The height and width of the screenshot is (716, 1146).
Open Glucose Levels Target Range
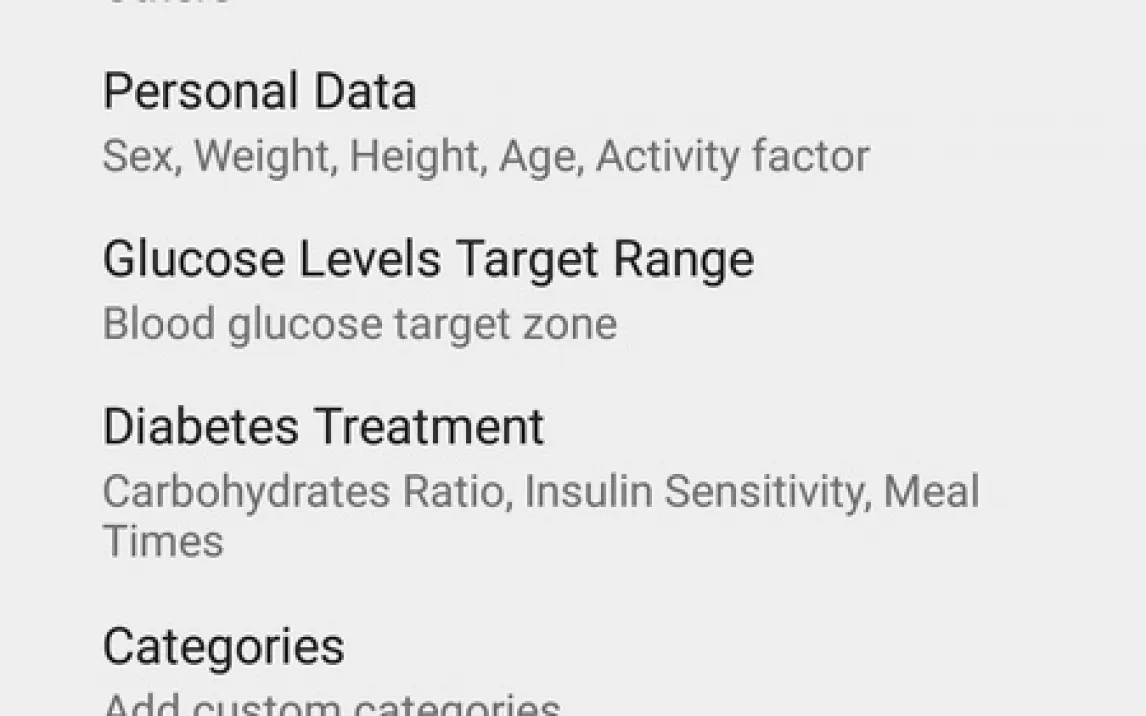coord(428,261)
